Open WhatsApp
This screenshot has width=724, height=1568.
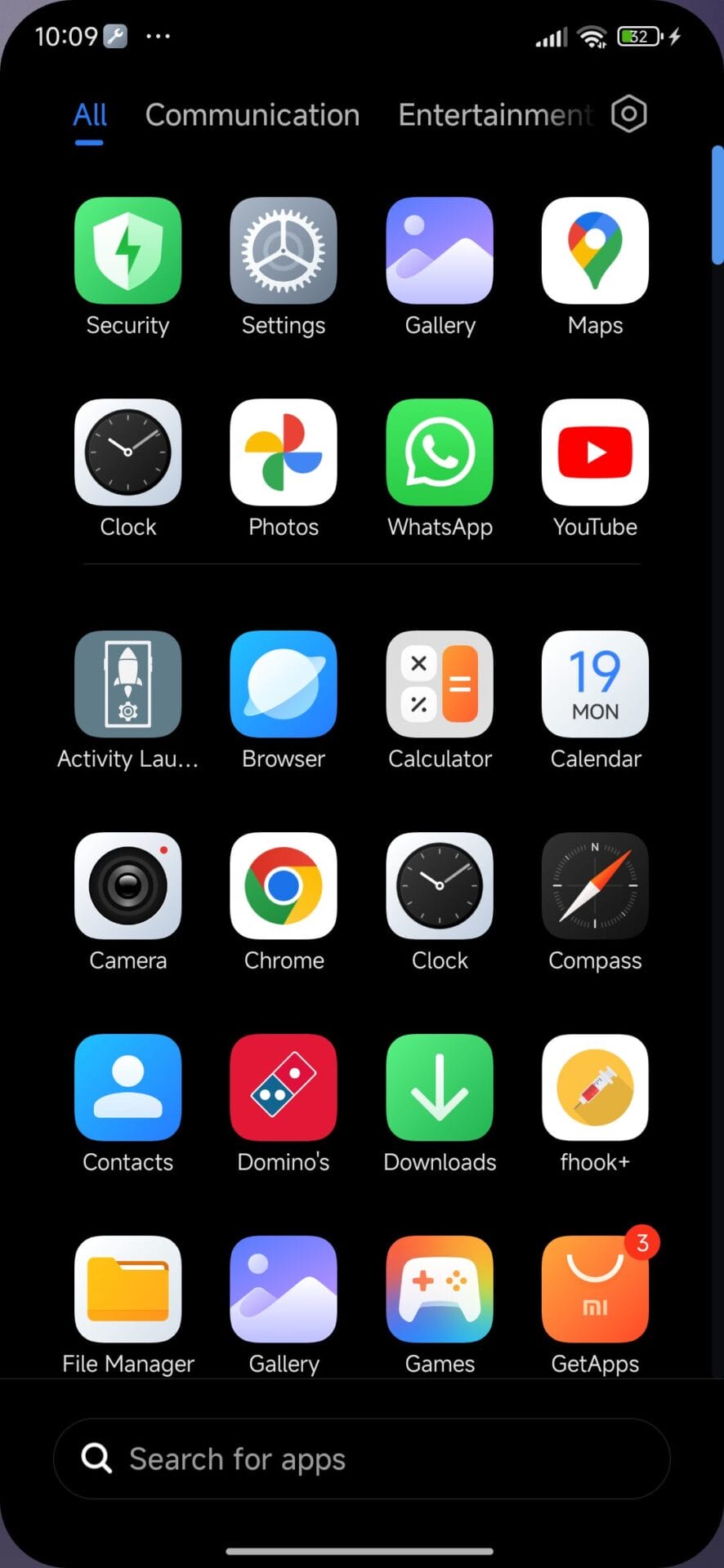tap(440, 452)
